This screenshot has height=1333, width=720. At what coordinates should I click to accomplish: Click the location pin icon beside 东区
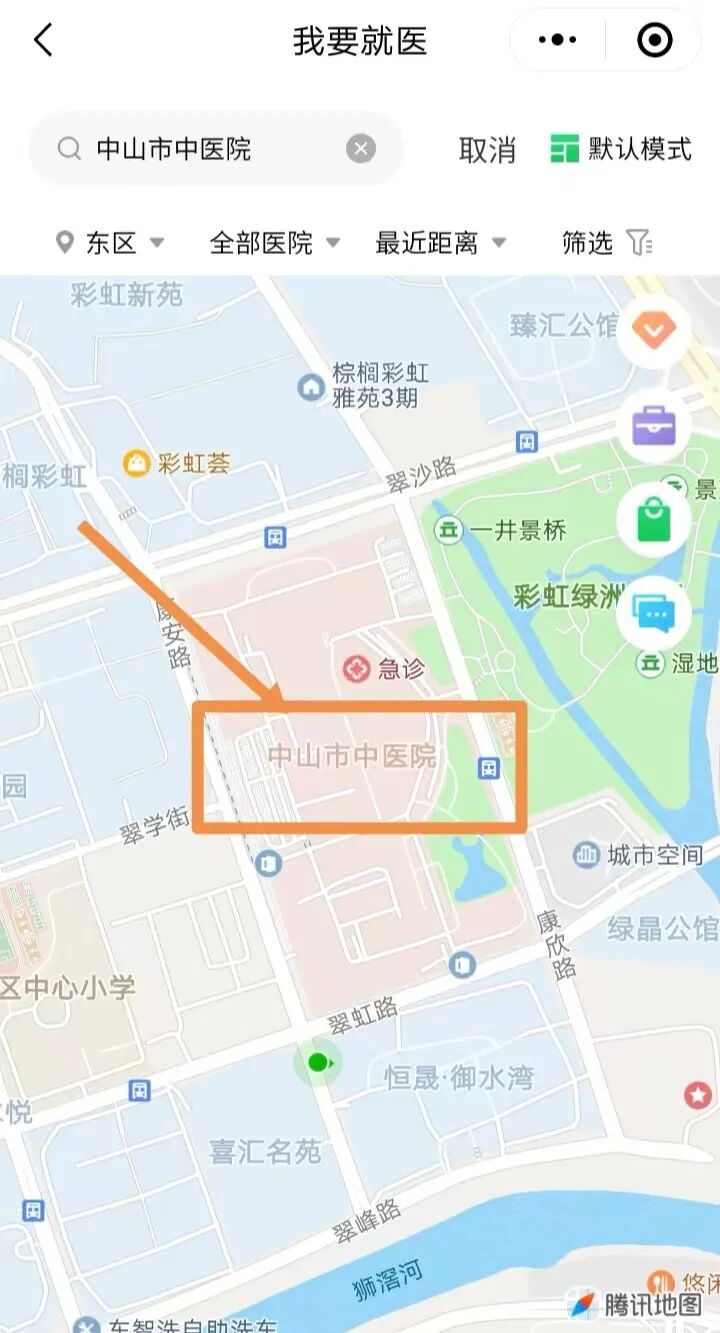pyautogui.click(x=63, y=242)
